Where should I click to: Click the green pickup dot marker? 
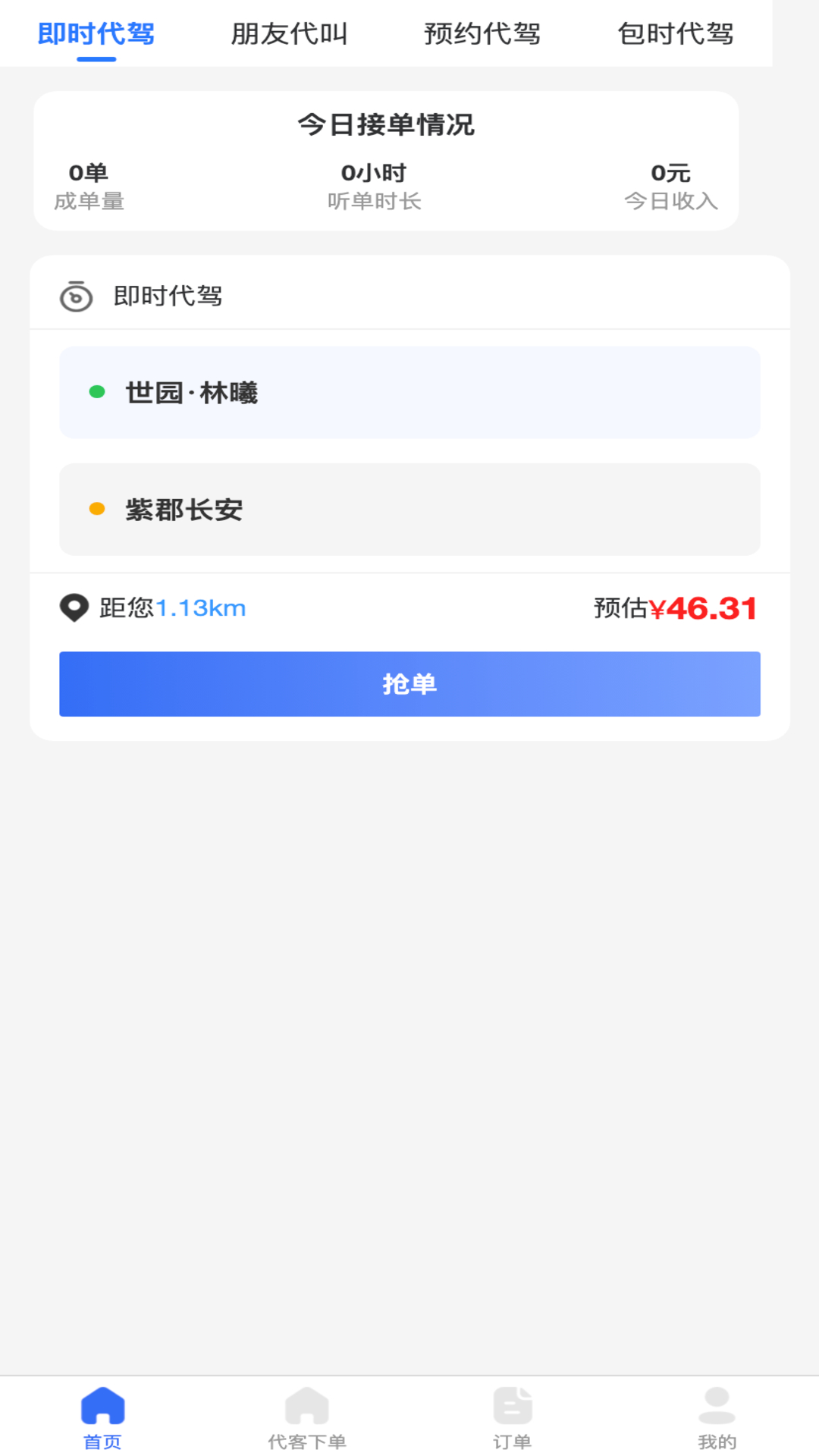point(96,392)
